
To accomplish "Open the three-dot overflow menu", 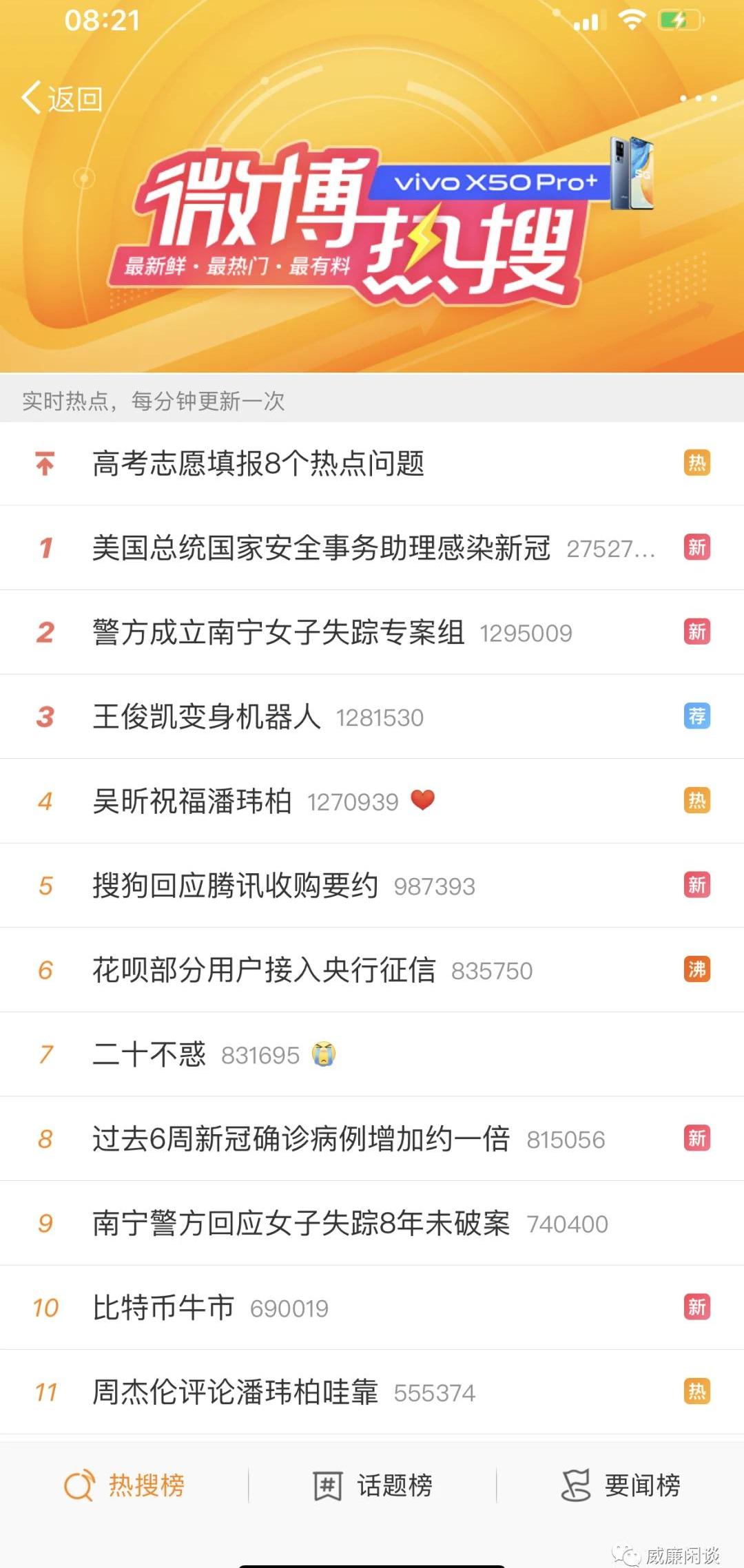I will click(698, 98).
